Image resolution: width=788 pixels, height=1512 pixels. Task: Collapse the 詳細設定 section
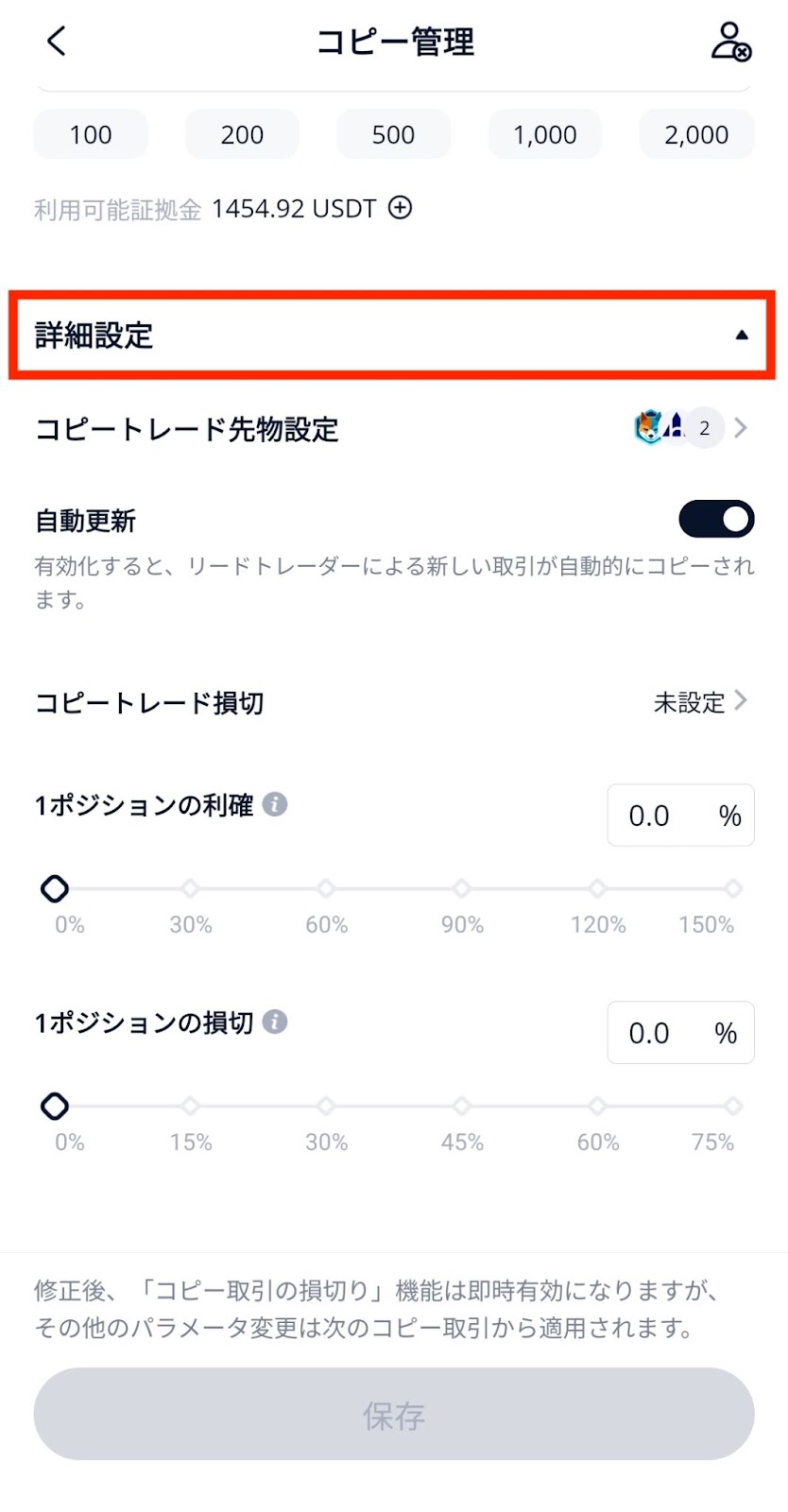point(392,335)
